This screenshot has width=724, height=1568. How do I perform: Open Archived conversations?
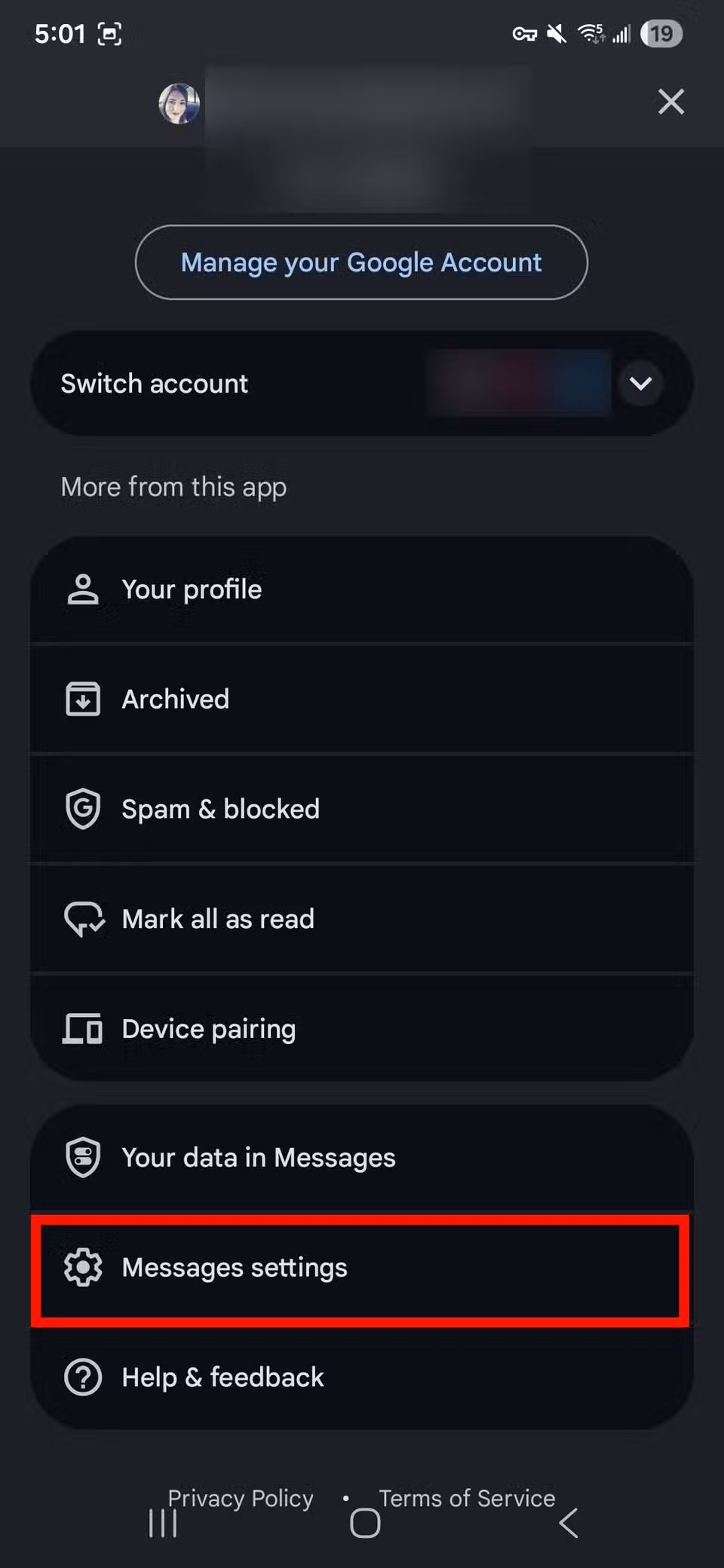coord(361,700)
